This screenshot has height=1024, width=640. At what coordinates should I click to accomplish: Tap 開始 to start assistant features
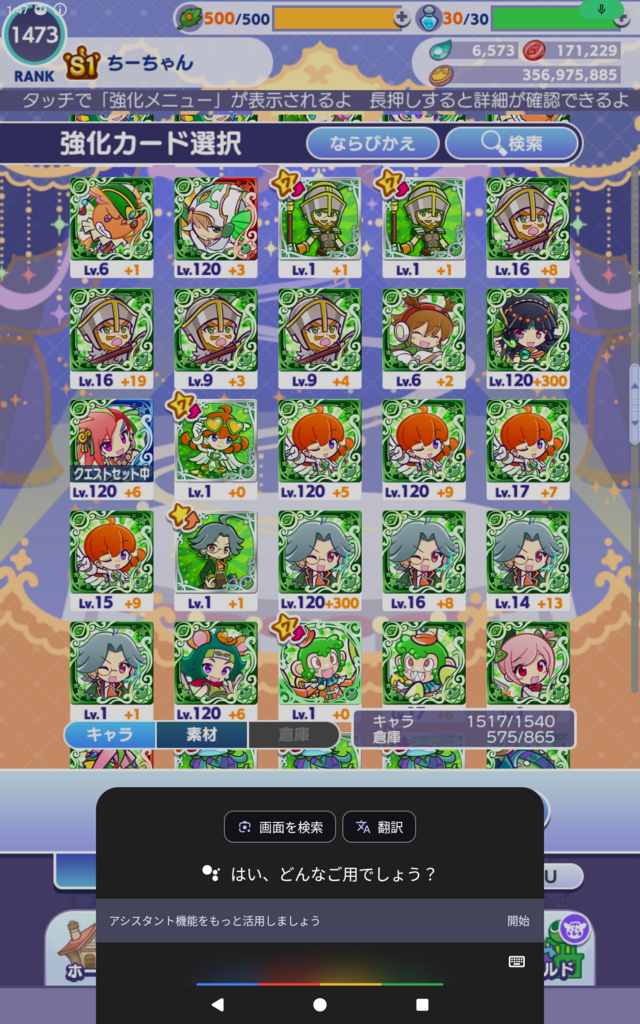(x=518, y=920)
